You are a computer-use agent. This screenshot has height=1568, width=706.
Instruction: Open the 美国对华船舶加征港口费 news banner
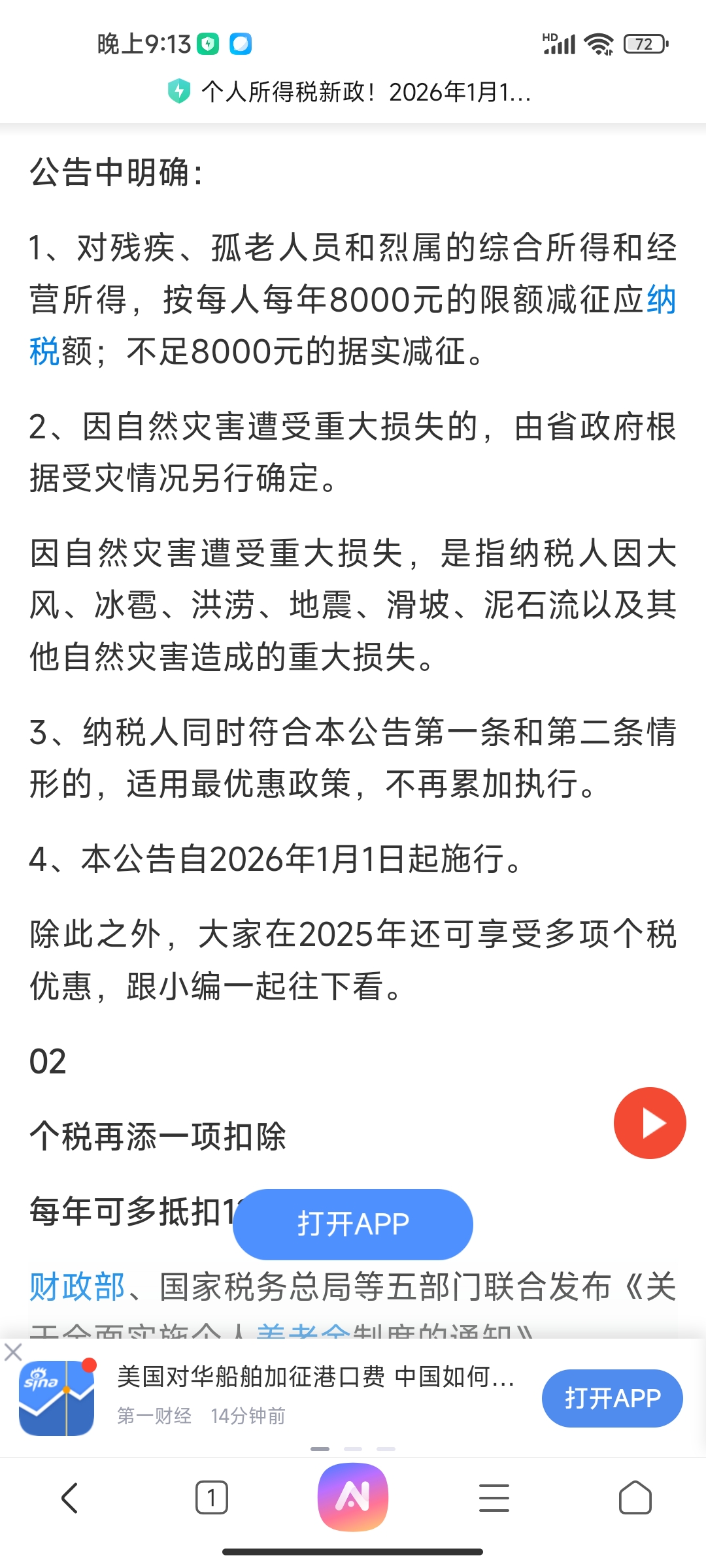[316, 1377]
